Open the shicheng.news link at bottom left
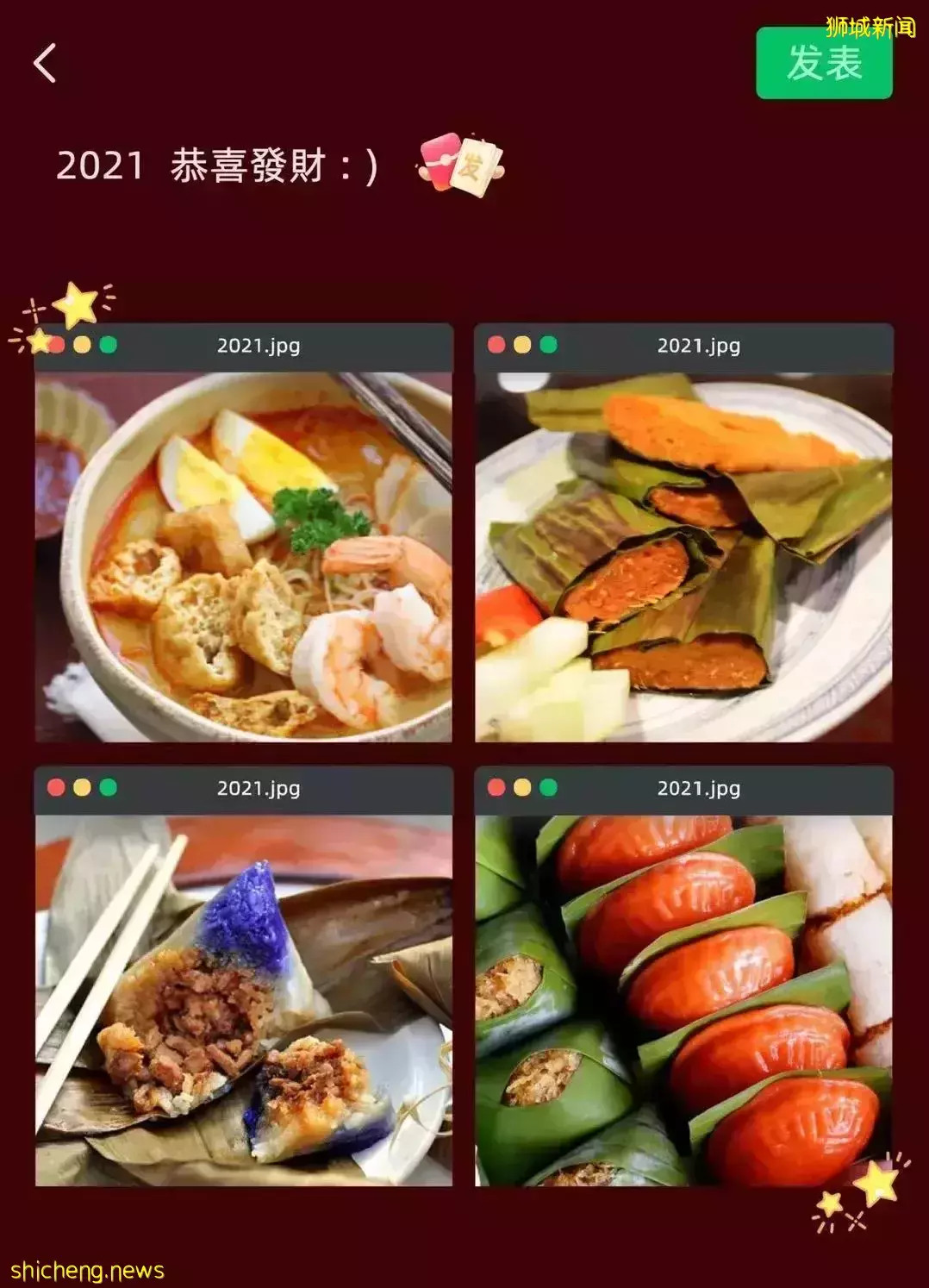 click(86, 1269)
